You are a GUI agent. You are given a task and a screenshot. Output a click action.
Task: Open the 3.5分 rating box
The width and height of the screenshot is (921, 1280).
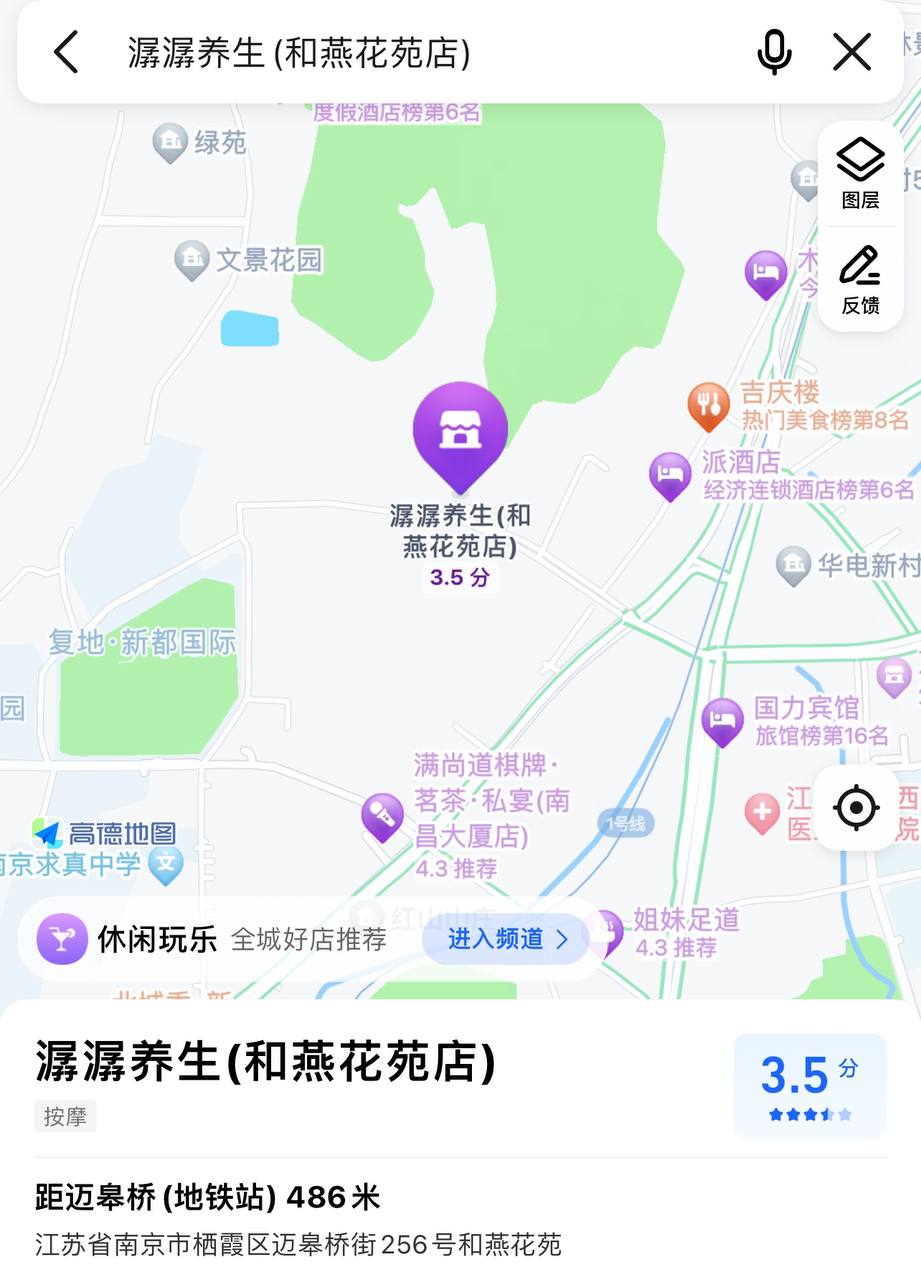click(x=809, y=1085)
